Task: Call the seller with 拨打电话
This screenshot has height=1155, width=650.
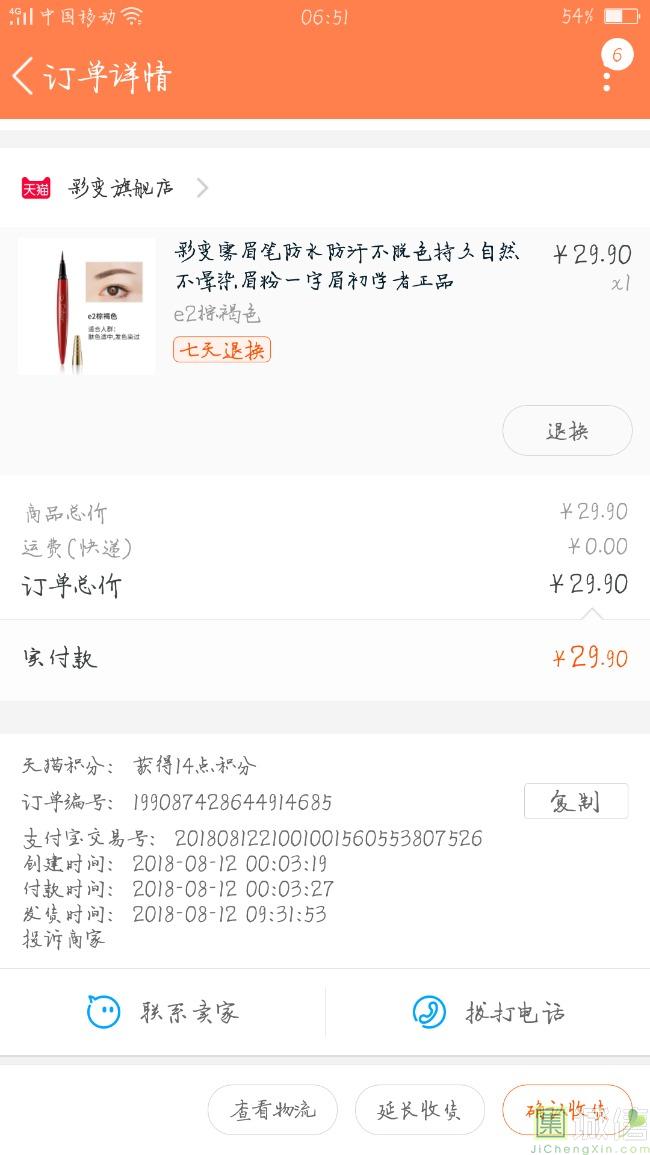Action: (488, 1012)
